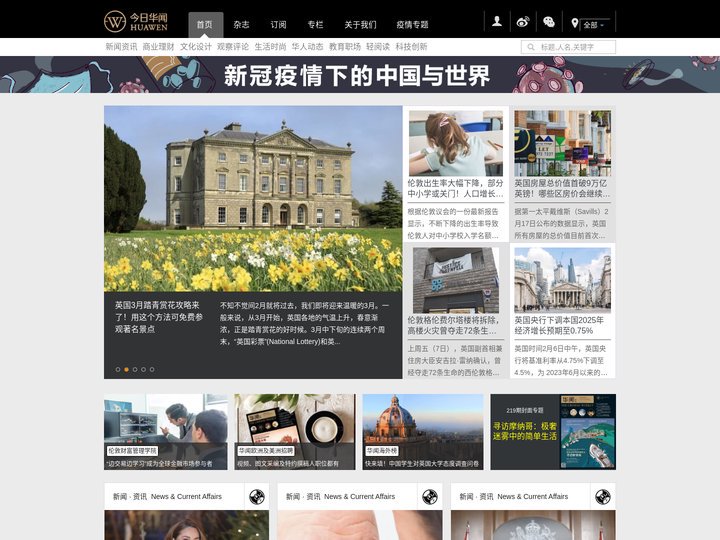
Task: Switch to the 订阅 tab
Action: tap(278, 24)
